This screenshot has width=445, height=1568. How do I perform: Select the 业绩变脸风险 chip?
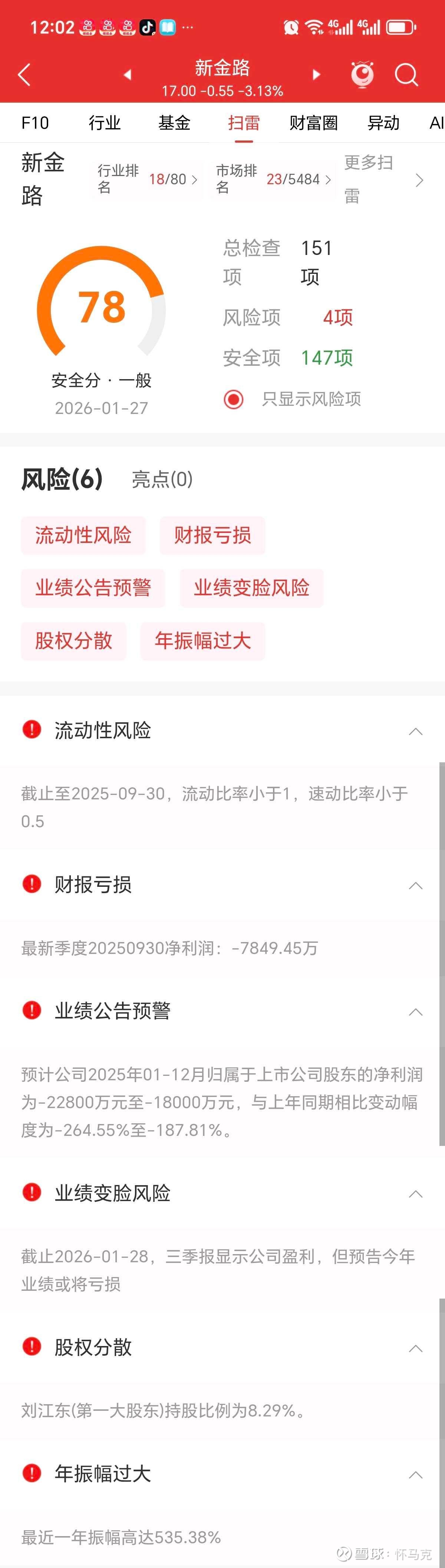point(251,588)
